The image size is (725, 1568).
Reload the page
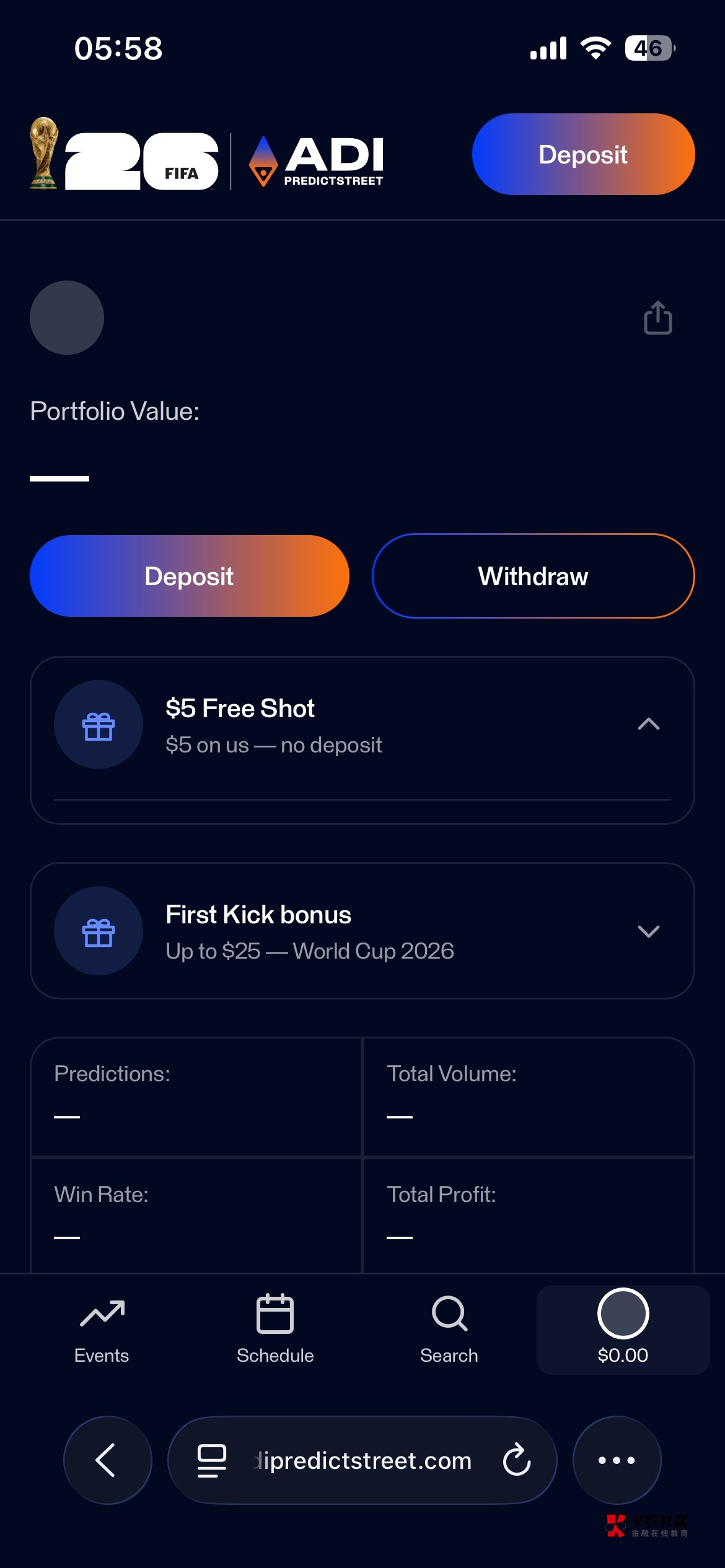pos(517,1460)
